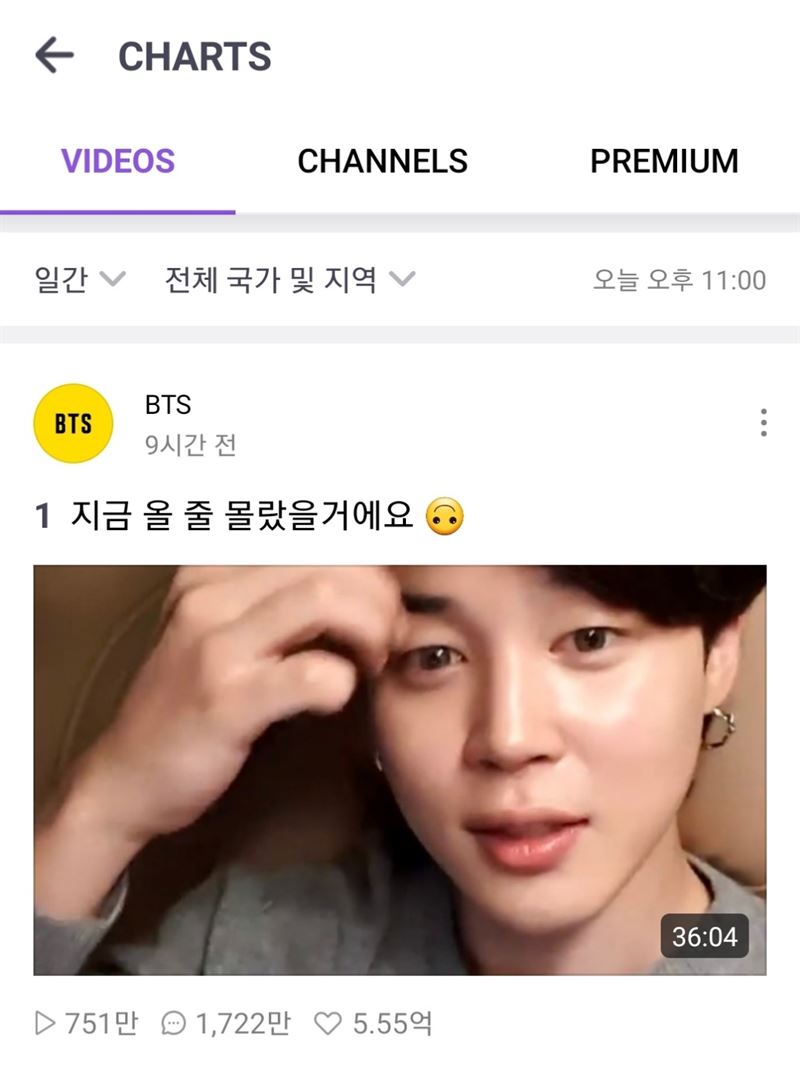The width and height of the screenshot is (800, 1072).
Task: Open comments showing 1,722만
Action: point(226,1023)
